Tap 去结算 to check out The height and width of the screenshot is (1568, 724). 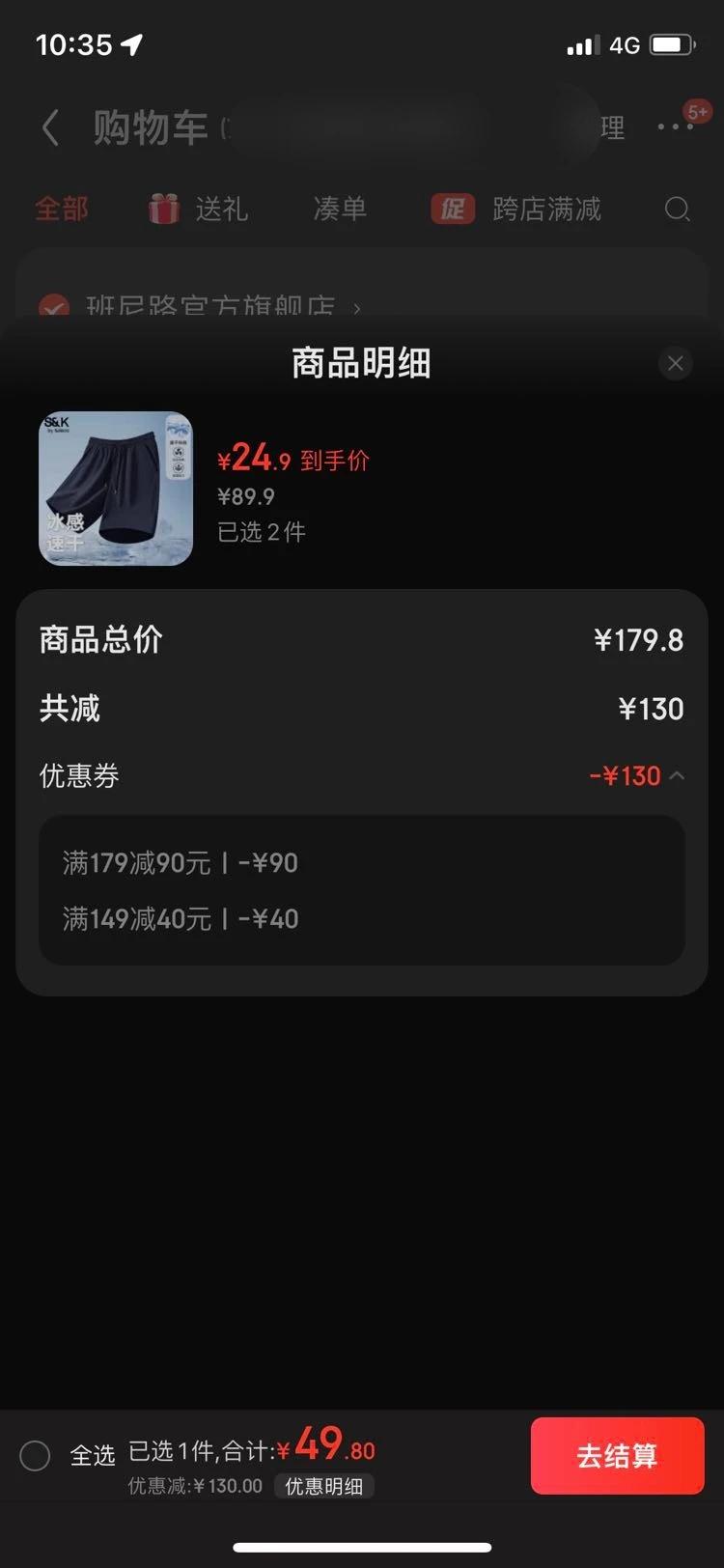(x=617, y=1455)
